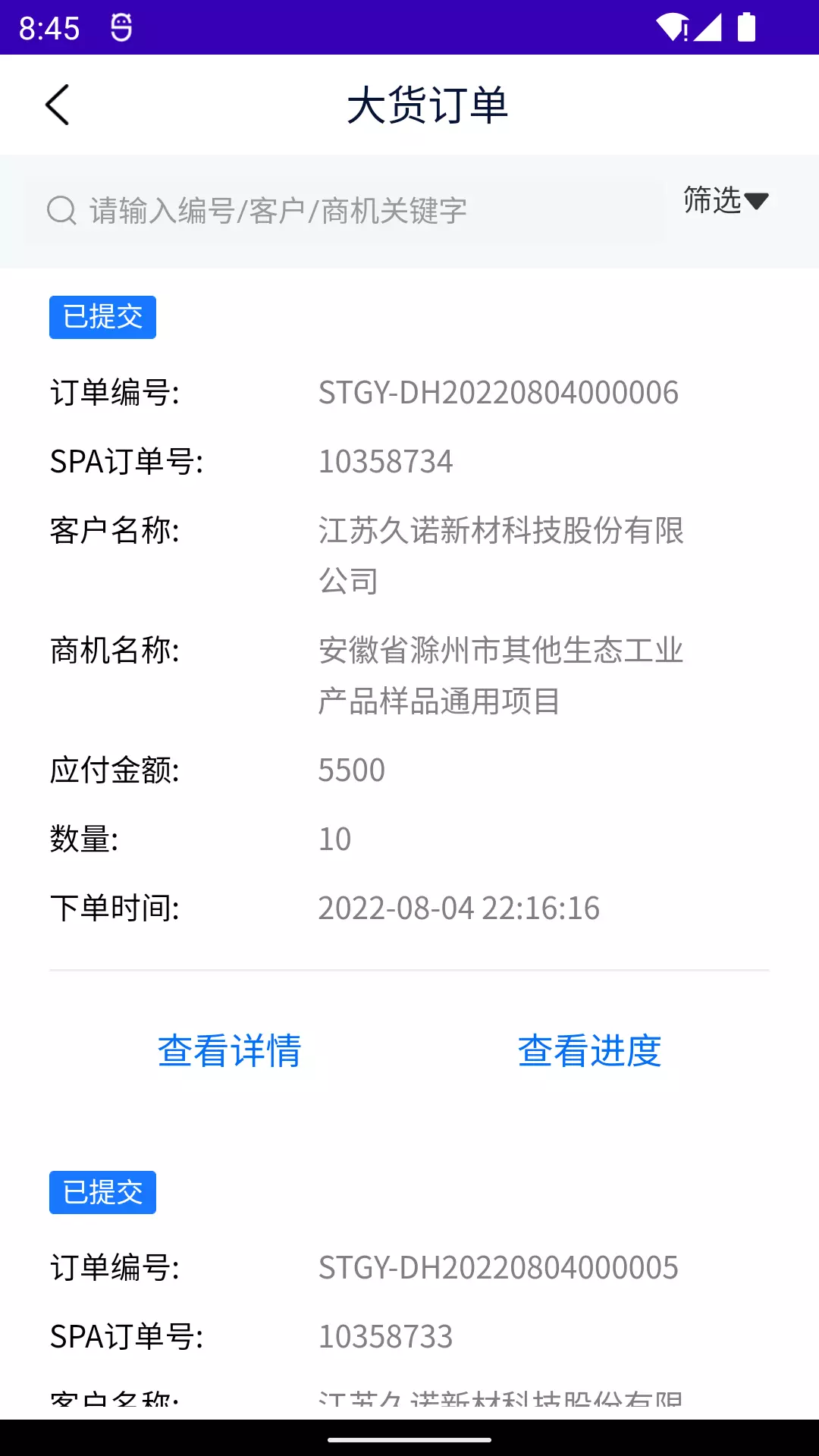Tap 查看详情 for order ending 000006

tap(230, 1050)
